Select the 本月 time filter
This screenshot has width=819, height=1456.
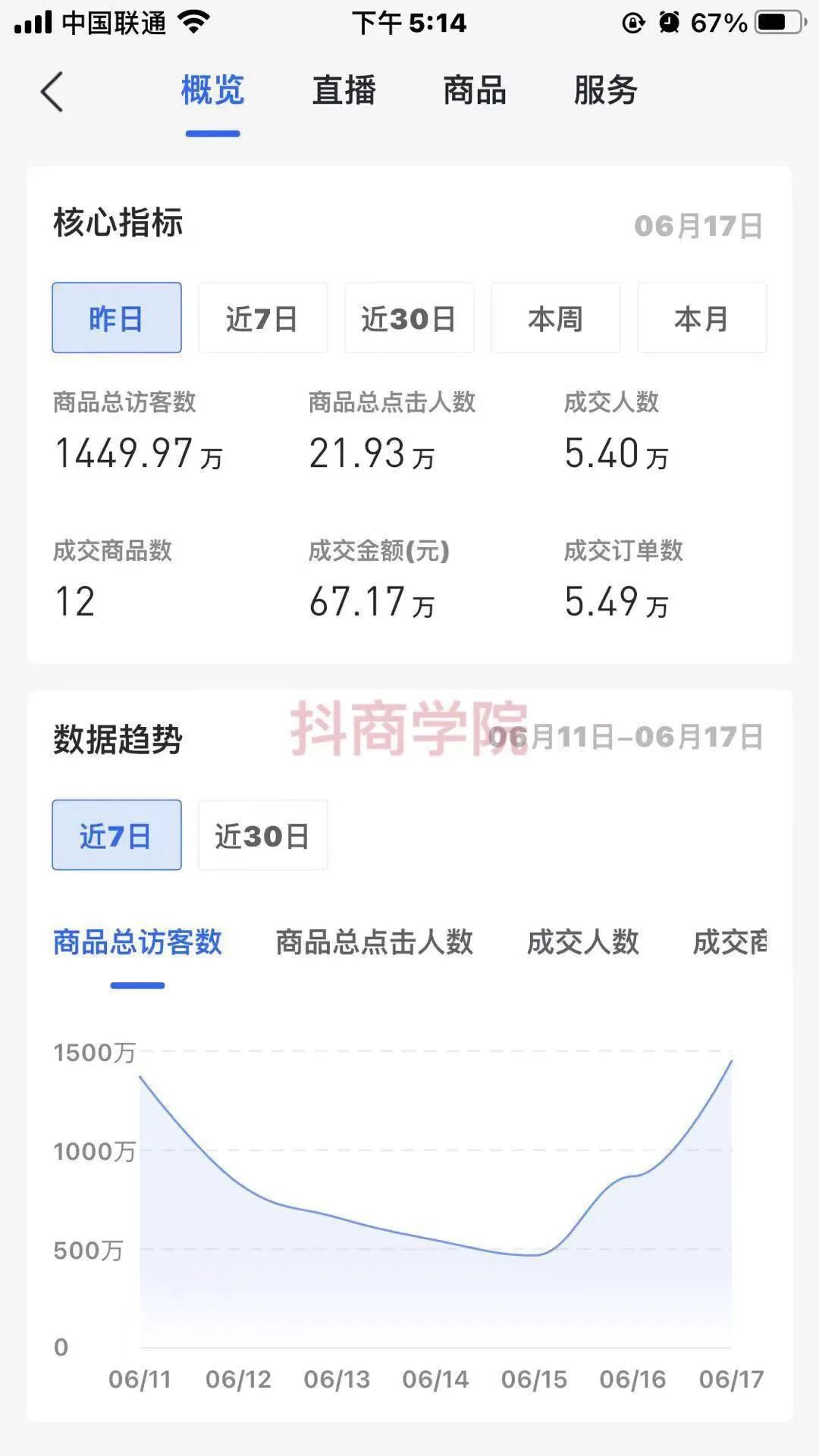point(701,318)
